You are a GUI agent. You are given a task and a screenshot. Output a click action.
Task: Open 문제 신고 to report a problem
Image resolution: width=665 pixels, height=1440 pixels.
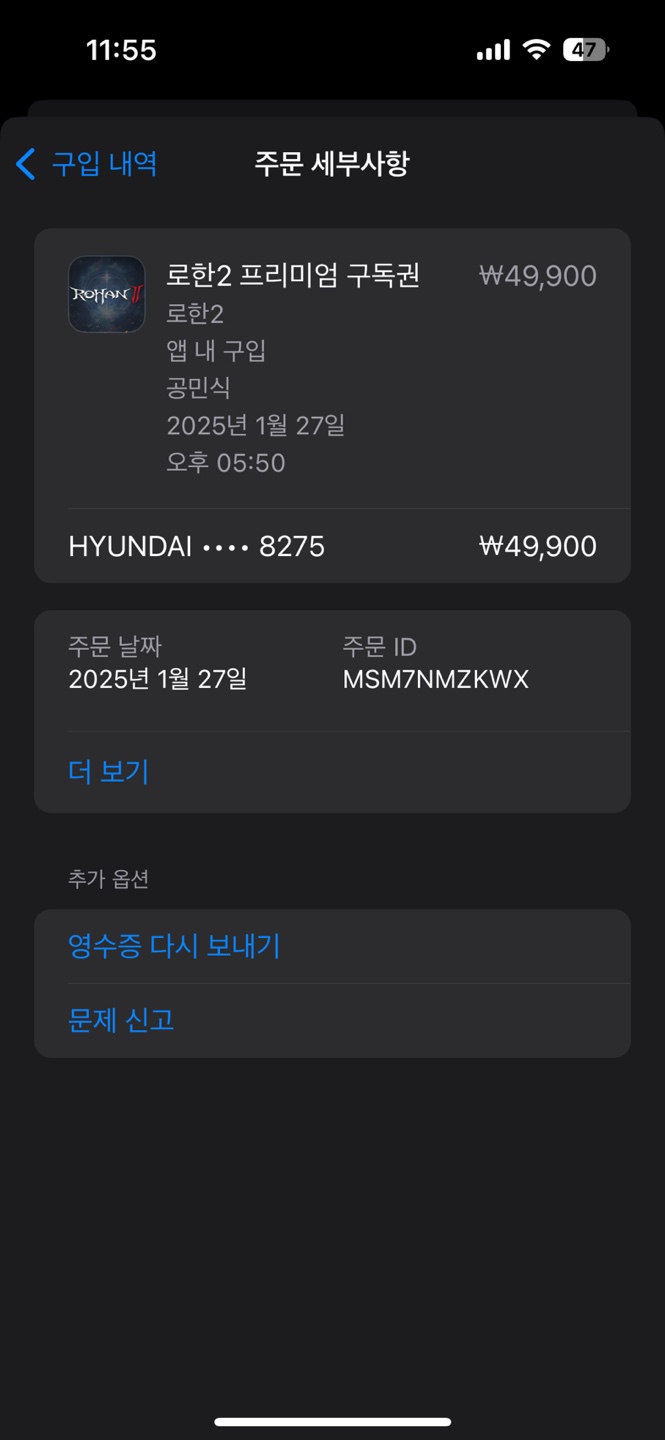pyautogui.click(x=121, y=1020)
